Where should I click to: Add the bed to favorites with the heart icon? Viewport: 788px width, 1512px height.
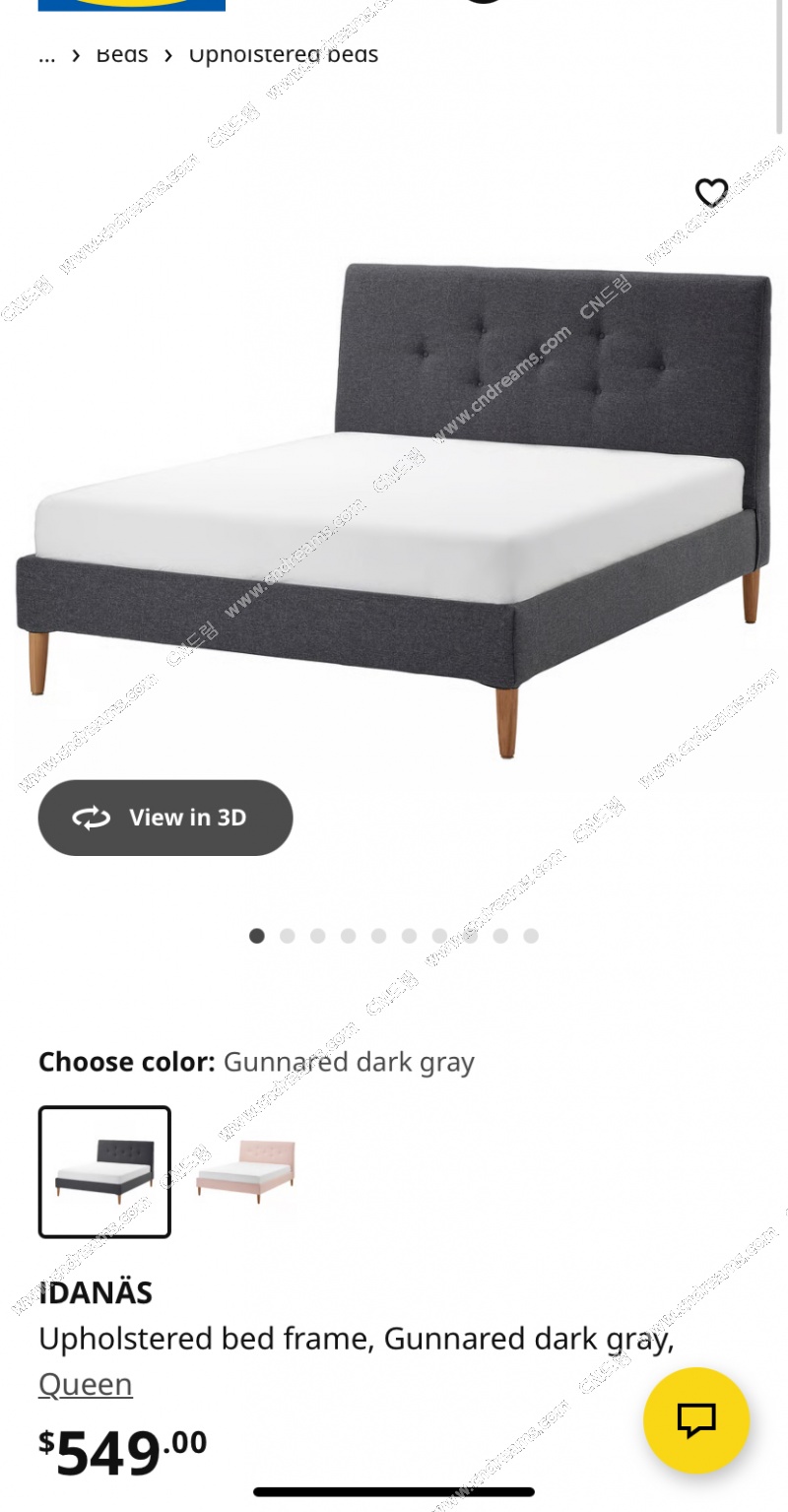point(711,193)
